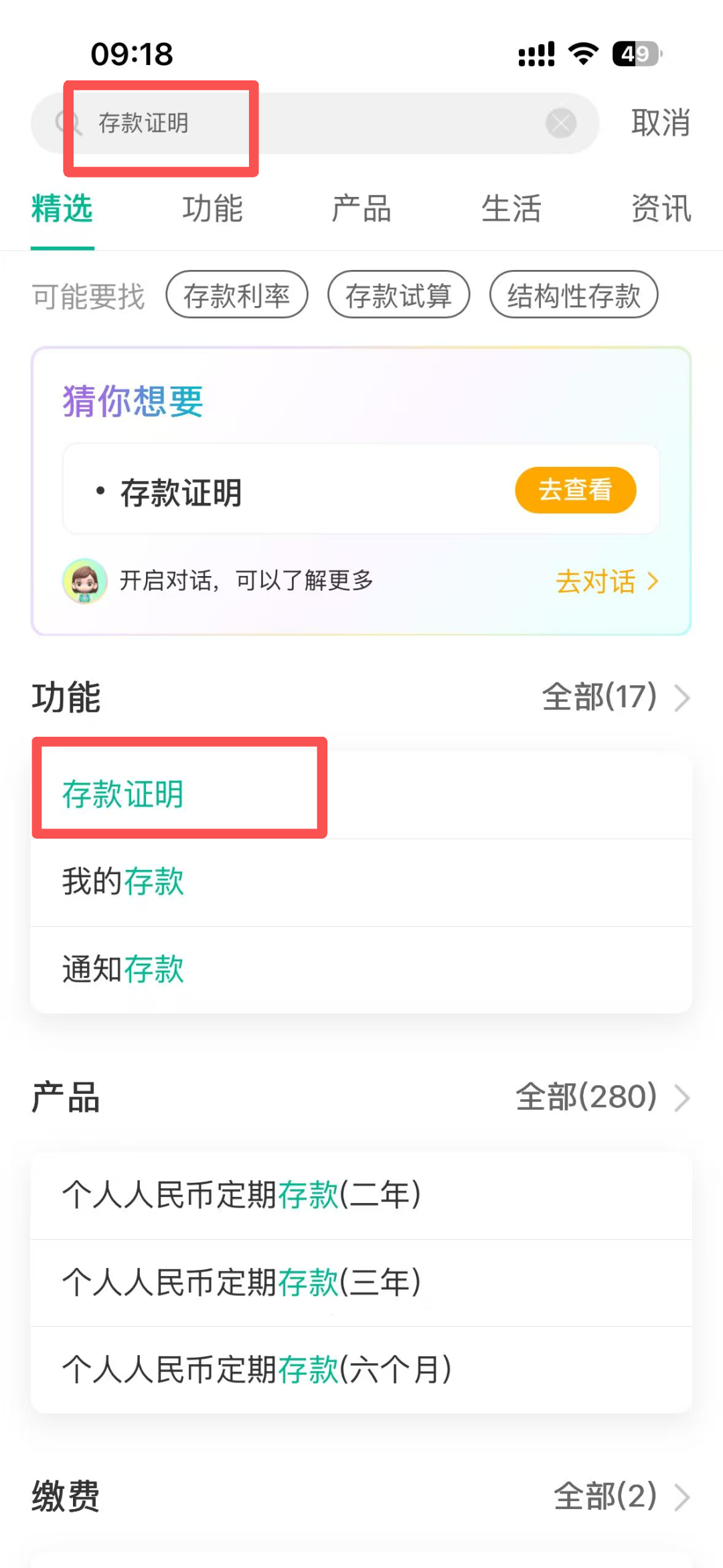View all 17 功能 results
This screenshot has height=1568, width=723.
[615, 697]
